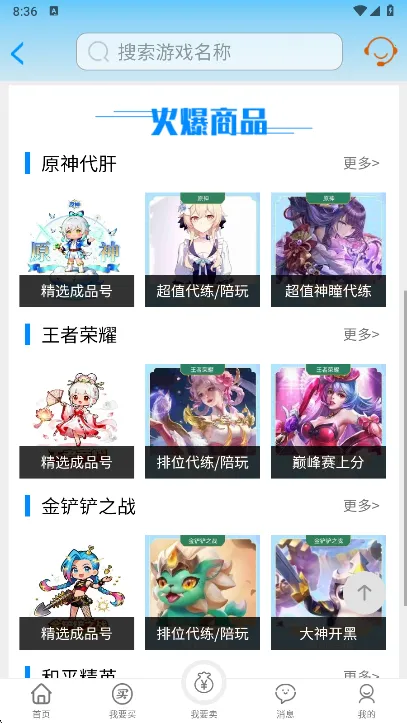This screenshot has height=723, width=407.
Task: Switch to the 消息 tab
Action: point(285,701)
